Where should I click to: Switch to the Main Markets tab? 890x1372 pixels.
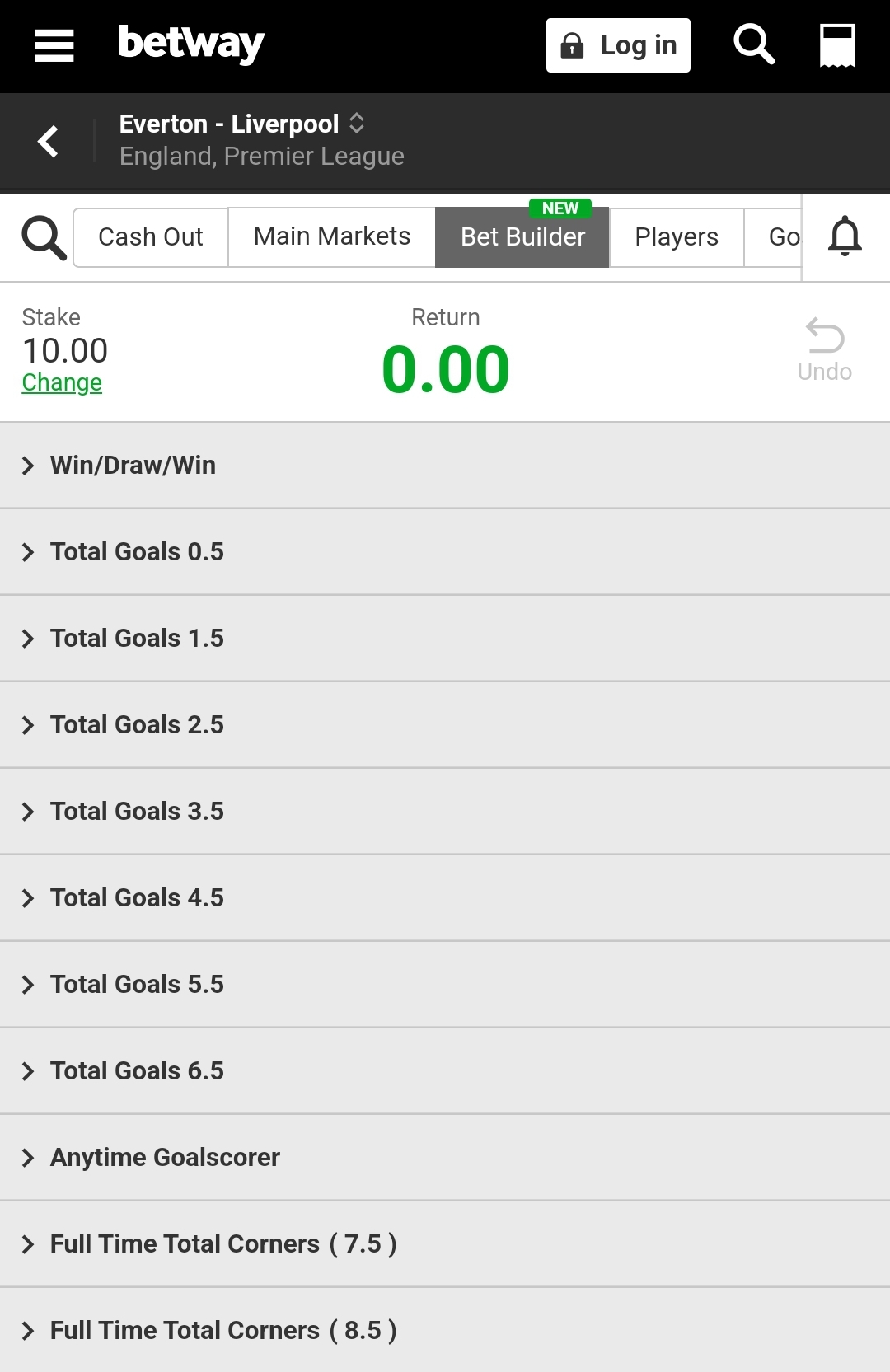tap(331, 236)
